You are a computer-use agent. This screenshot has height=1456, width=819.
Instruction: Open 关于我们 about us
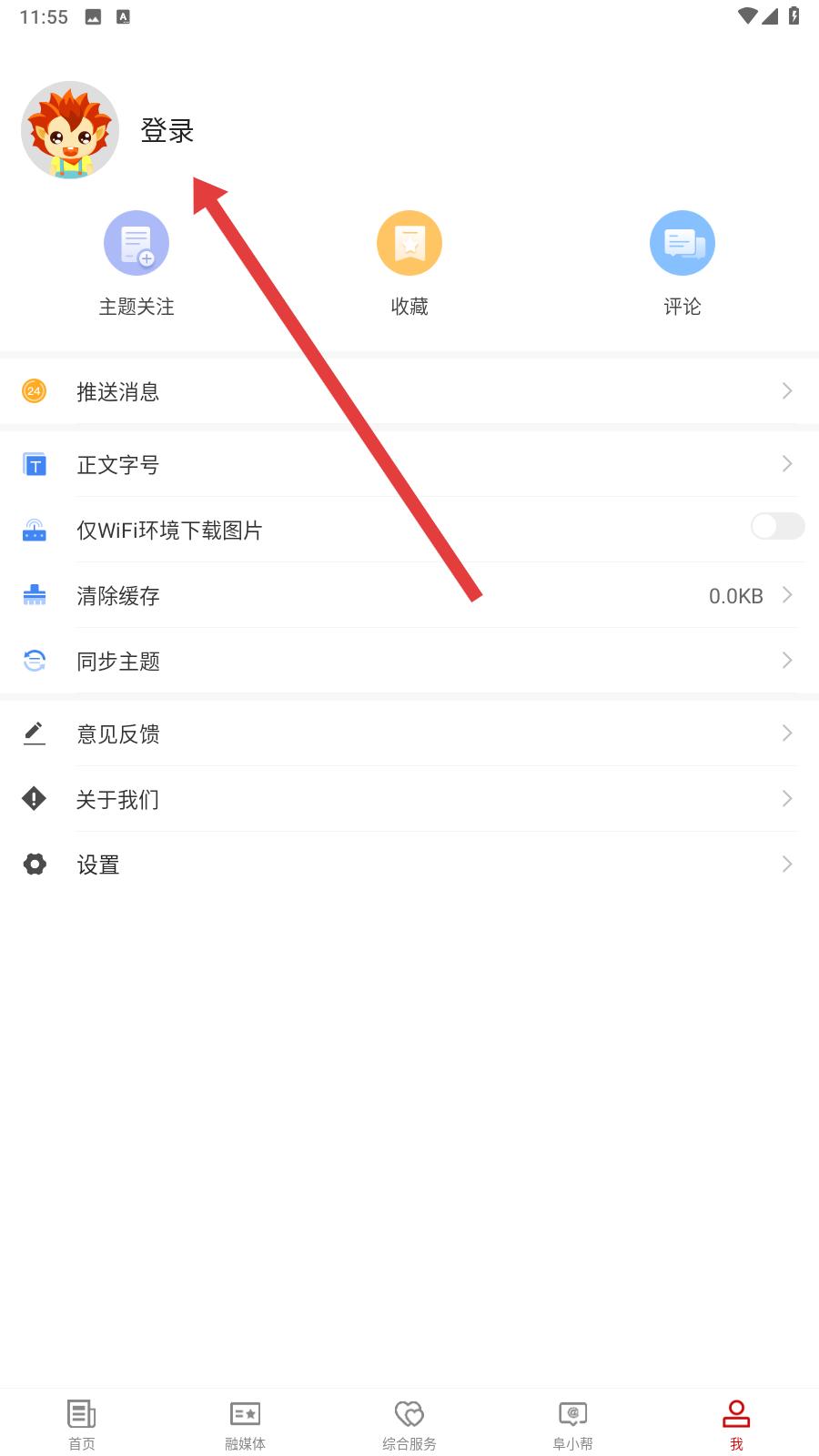click(x=409, y=799)
